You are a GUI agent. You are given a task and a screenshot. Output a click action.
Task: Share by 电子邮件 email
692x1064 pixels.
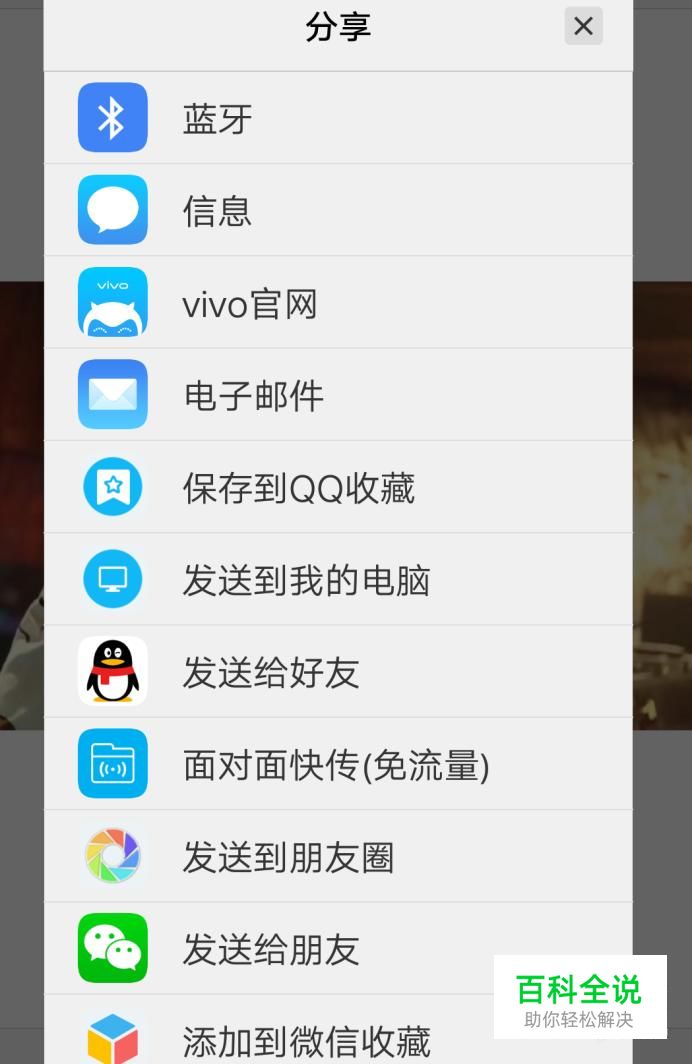click(x=338, y=395)
